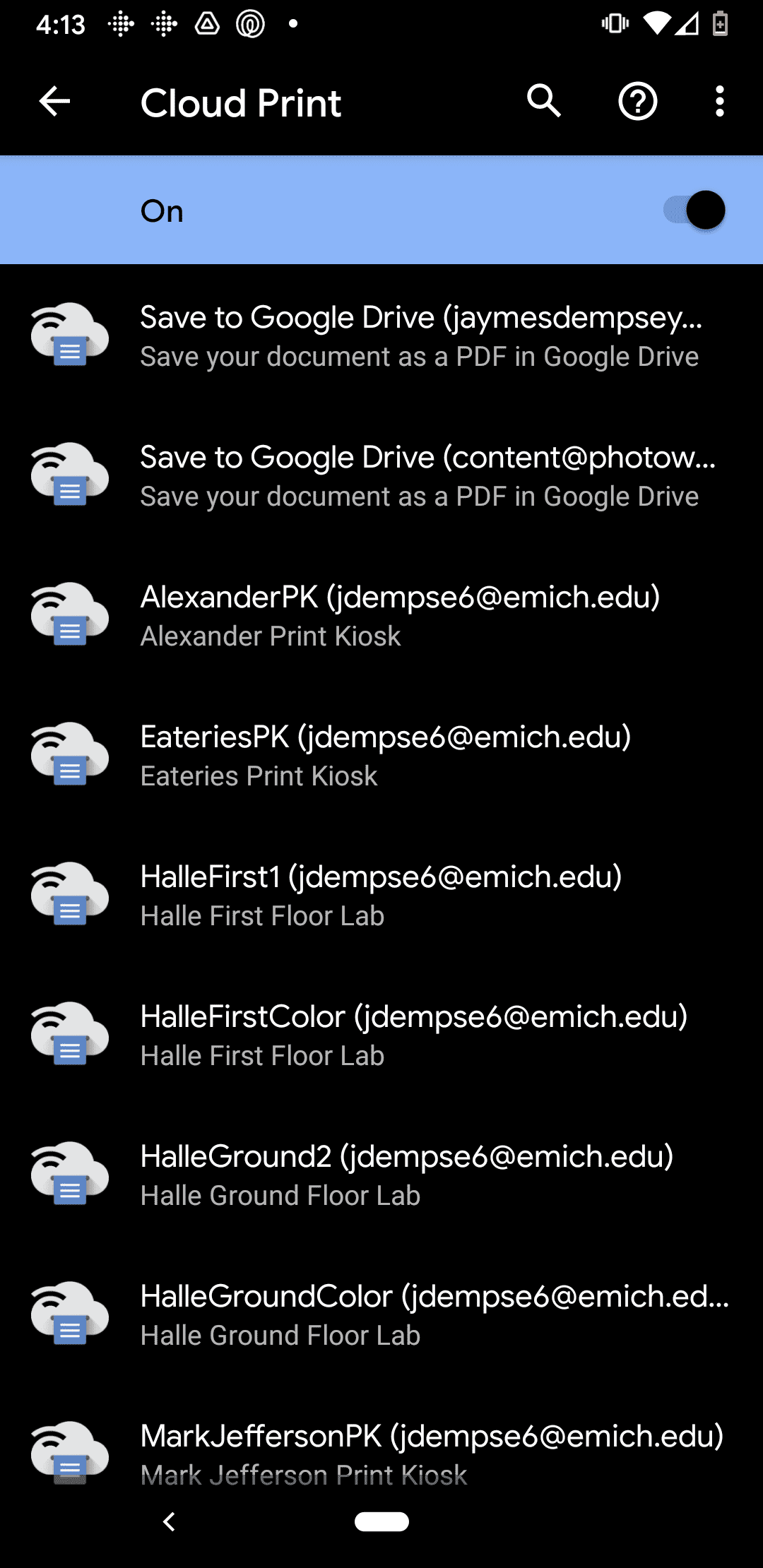The height and width of the screenshot is (1568, 763).
Task: Select the EateriesPK printer
Action: [x=381, y=755]
